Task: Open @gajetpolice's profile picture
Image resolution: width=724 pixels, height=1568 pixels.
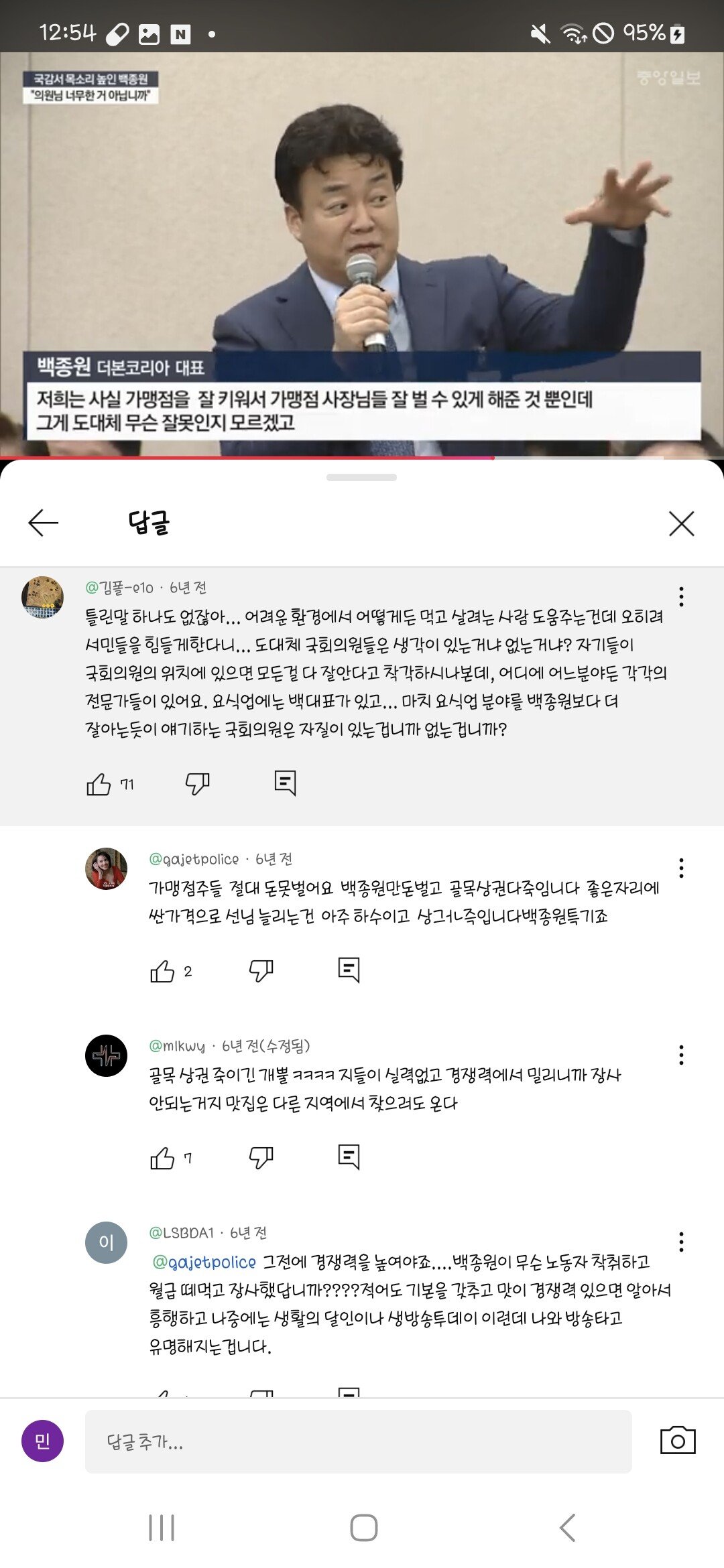Action: pyautogui.click(x=106, y=868)
